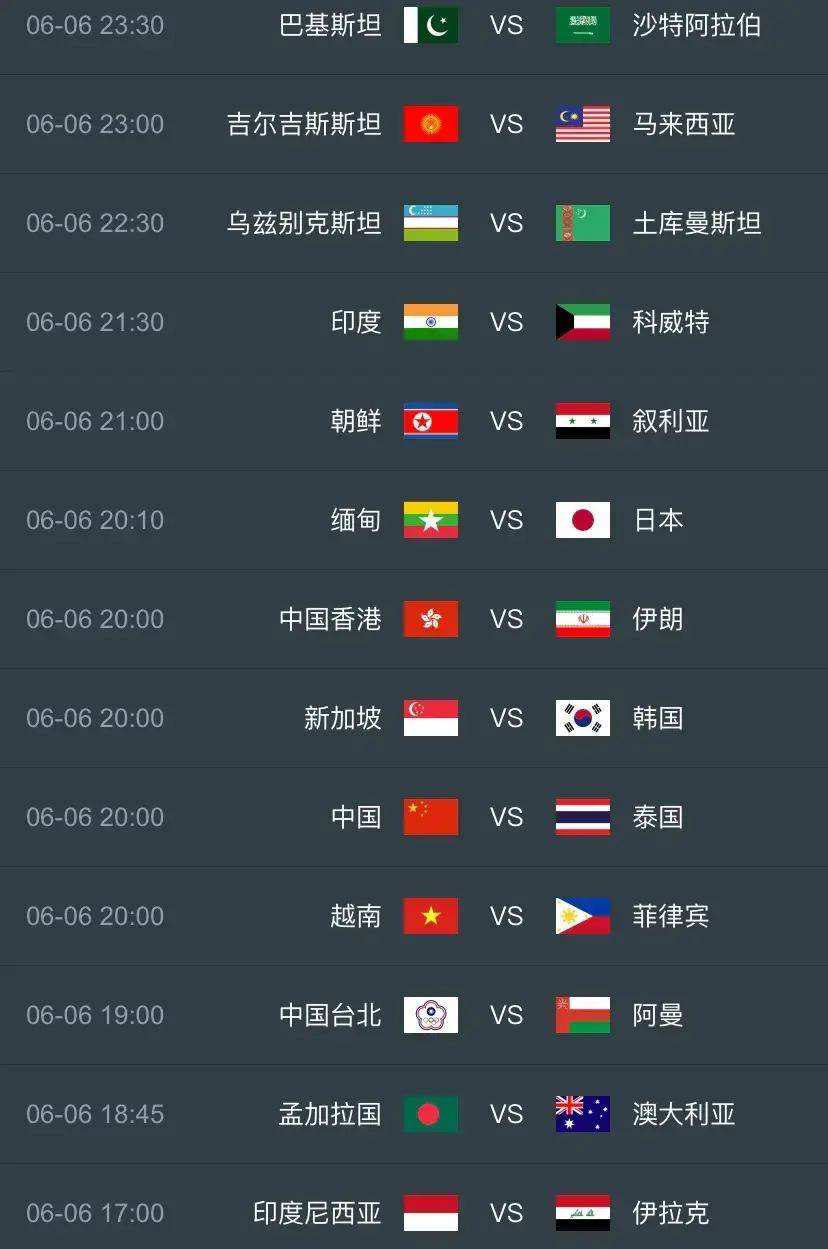Open the 乌兹别克斯坦 vs 土库曼斯坦 match
The height and width of the screenshot is (1249, 828).
tap(414, 223)
